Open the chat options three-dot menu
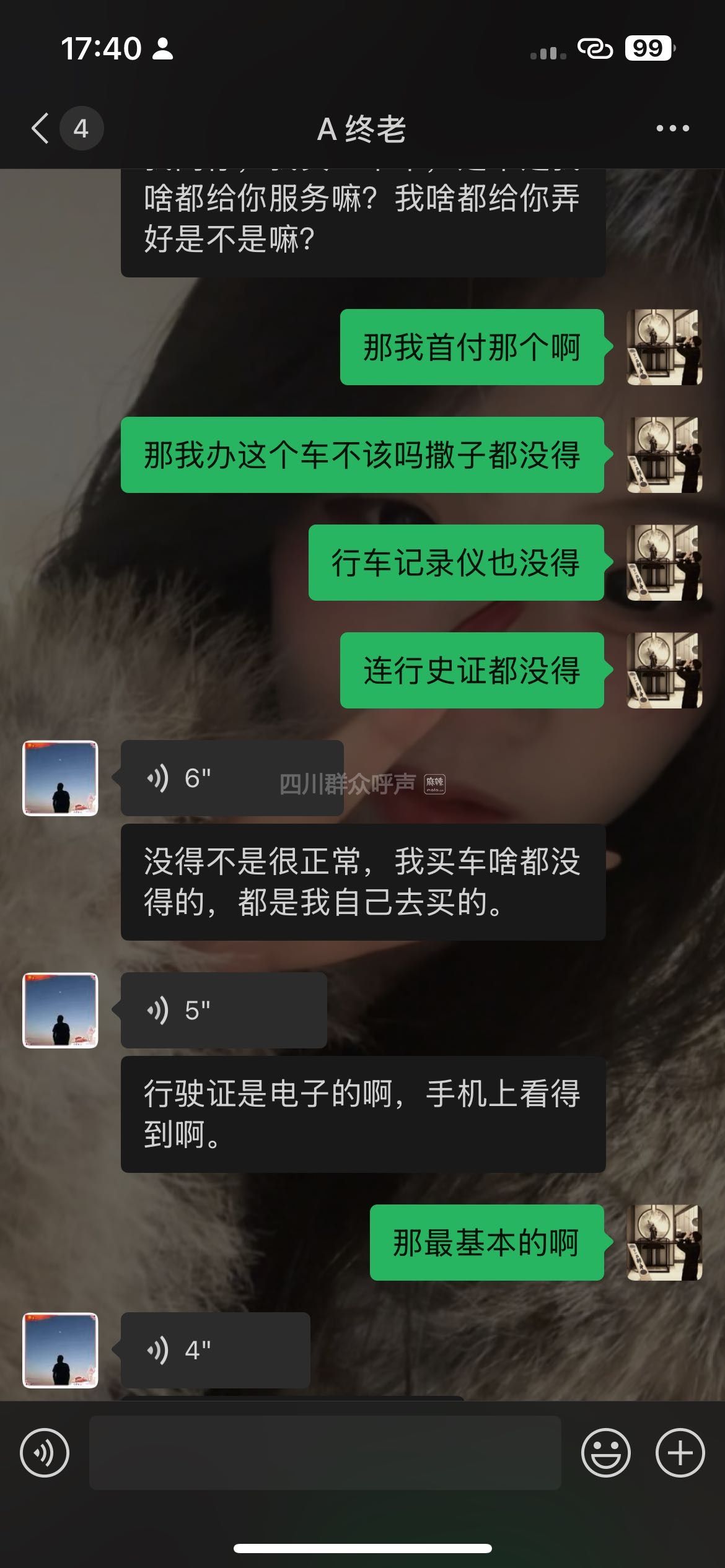Image resolution: width=725 pixels, height=1568 pixels. 672,129
